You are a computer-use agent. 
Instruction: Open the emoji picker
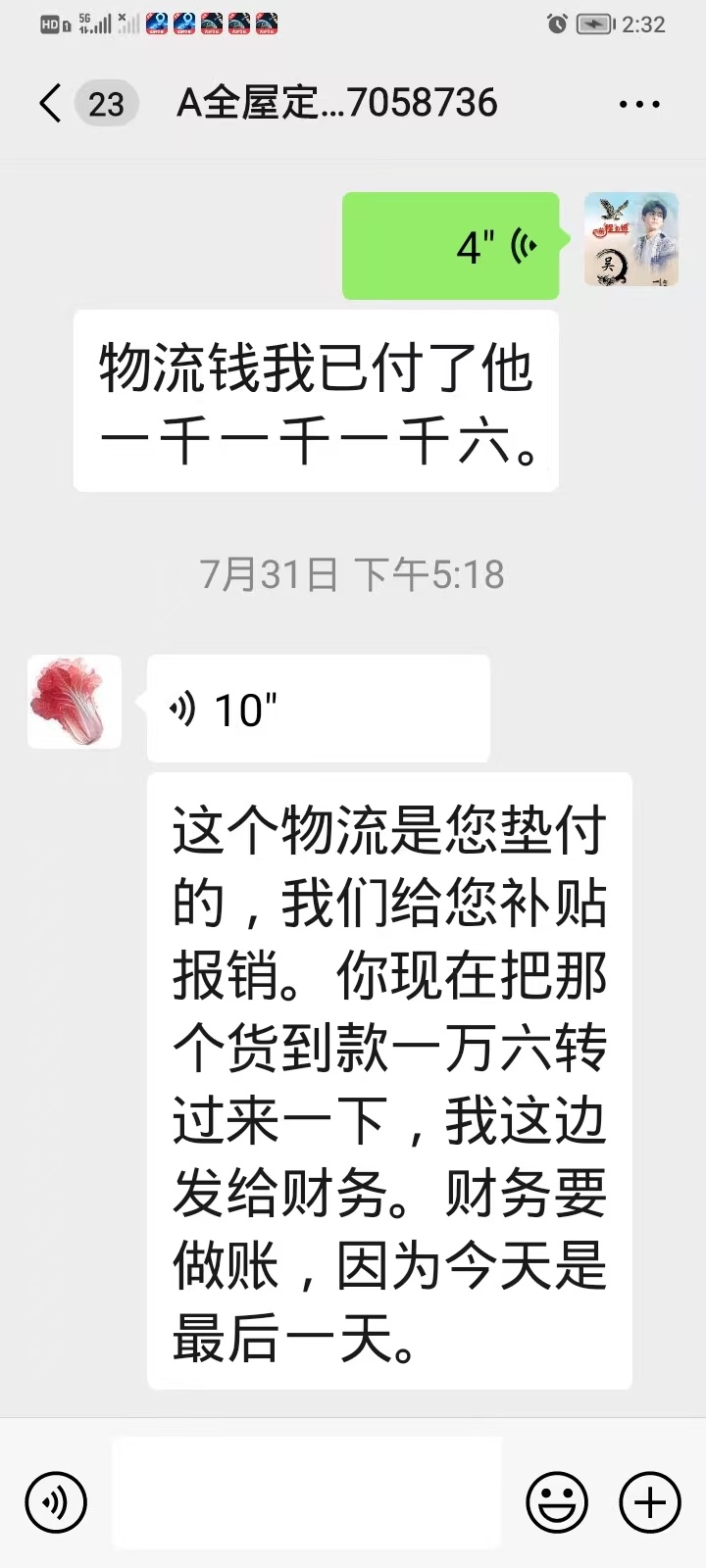557,1501
